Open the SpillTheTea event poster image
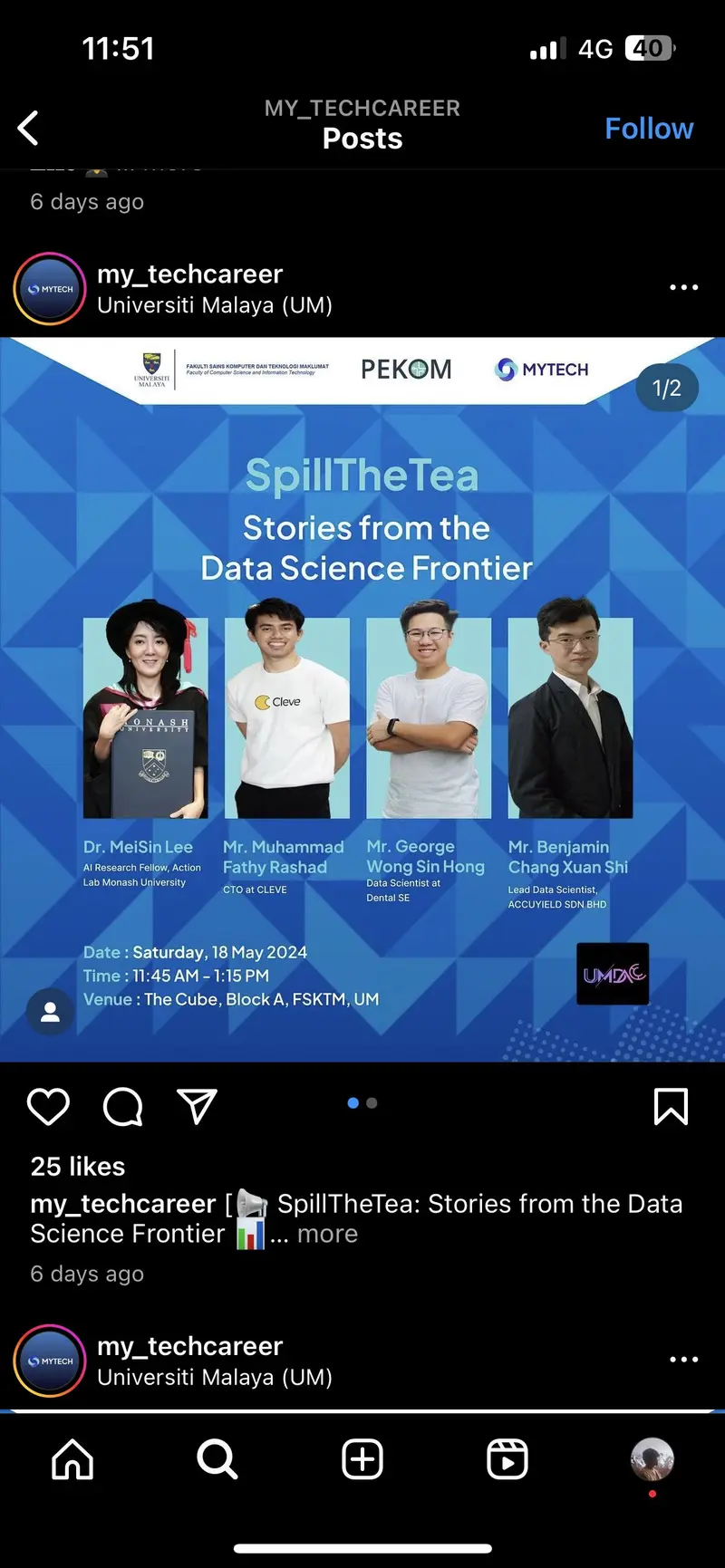Image resolution: width=725 pixels, height=1568 pixels. coord(362,697)
